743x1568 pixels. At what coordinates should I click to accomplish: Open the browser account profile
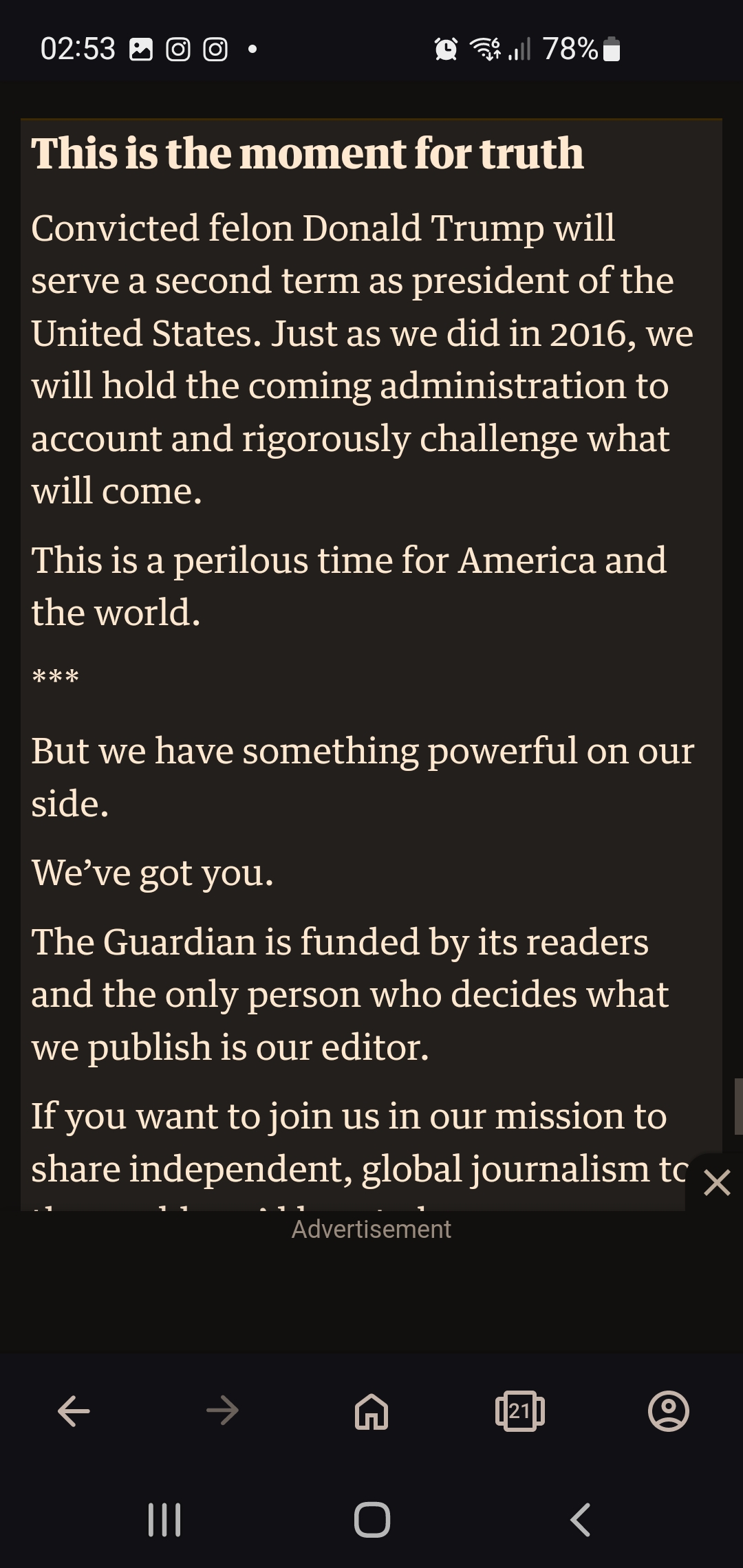(x=669, y=1411)
